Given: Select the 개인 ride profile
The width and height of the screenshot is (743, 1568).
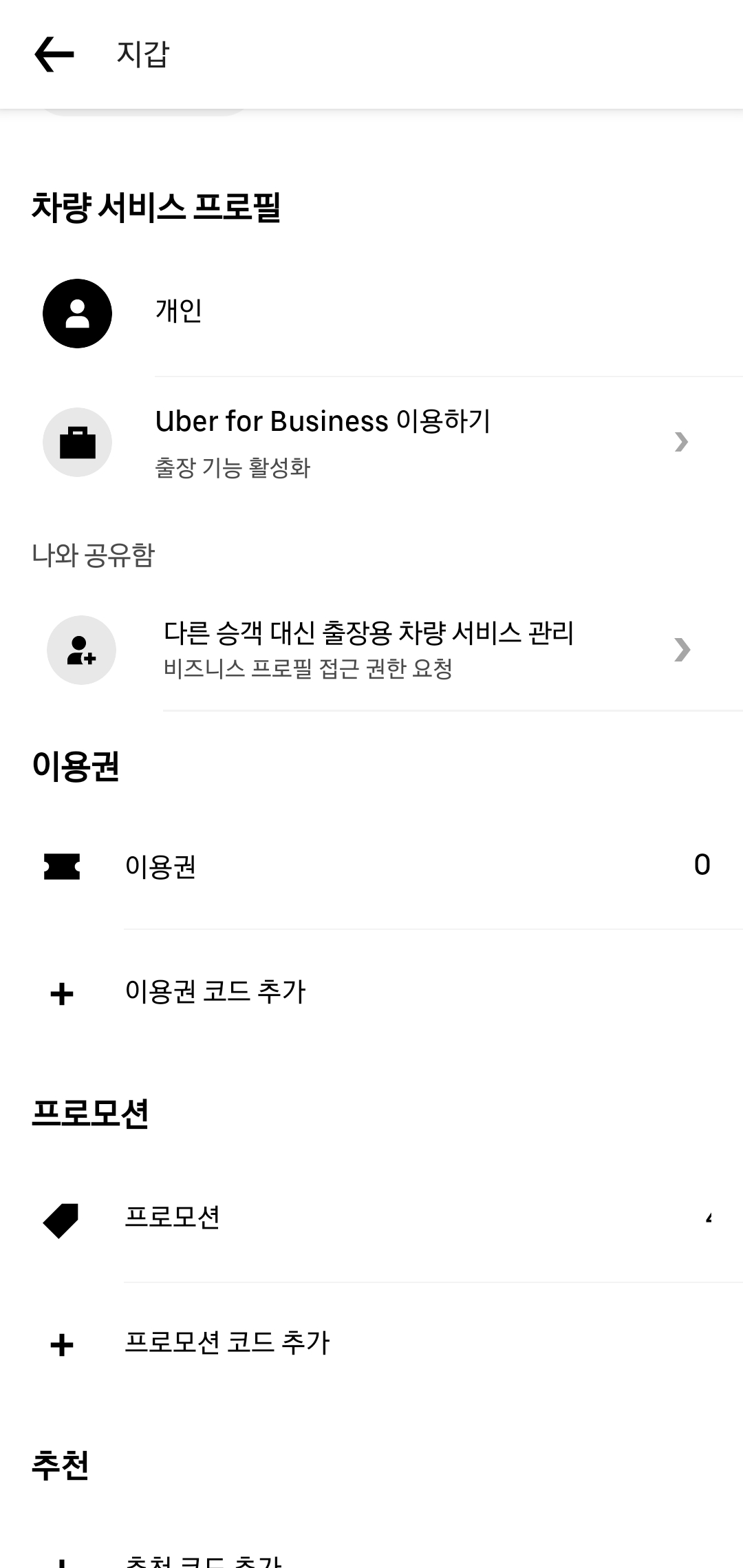Looking at the screenshot, I should (x=371, y=313).
